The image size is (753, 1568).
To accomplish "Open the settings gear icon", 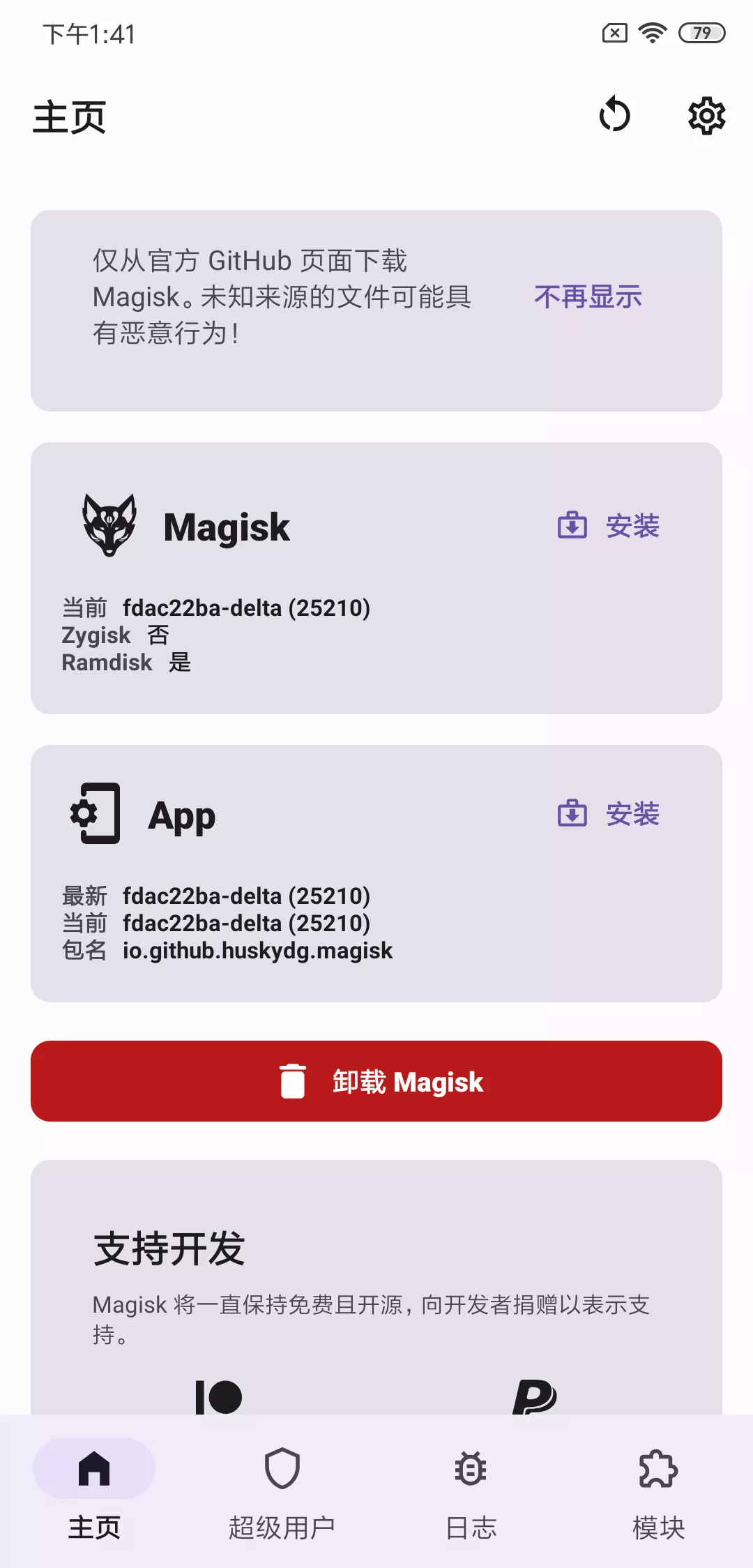I will 706,116.
